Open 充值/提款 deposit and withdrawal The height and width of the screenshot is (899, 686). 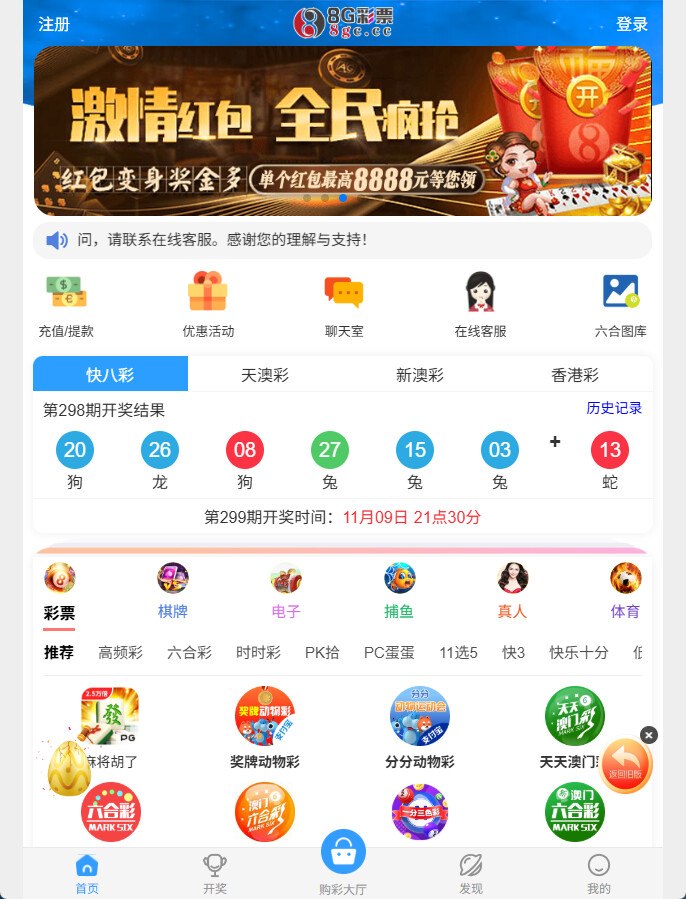point(66,304)
